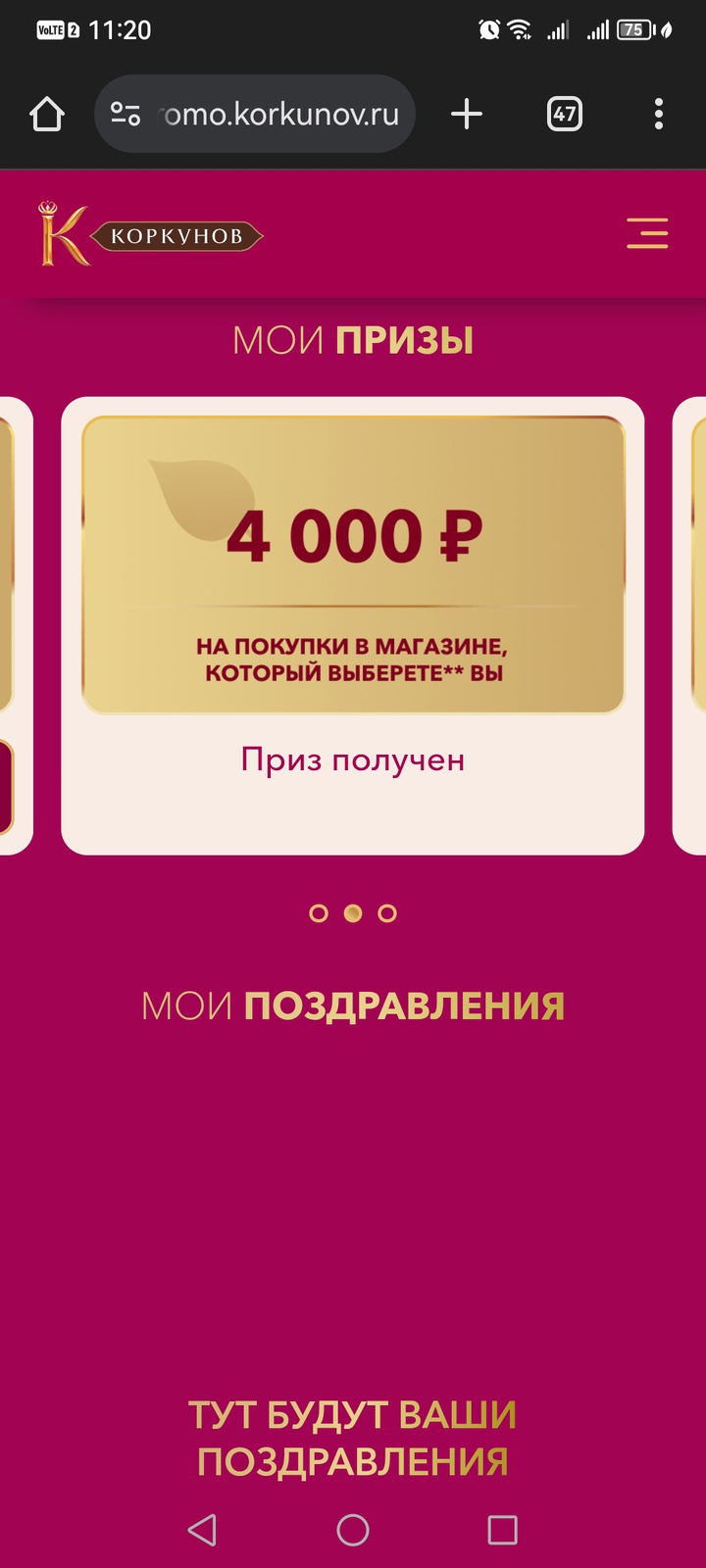Open the 4 000 ₽ prize card
Viewport: 706px width, 1568px height.
pos(353,565)
